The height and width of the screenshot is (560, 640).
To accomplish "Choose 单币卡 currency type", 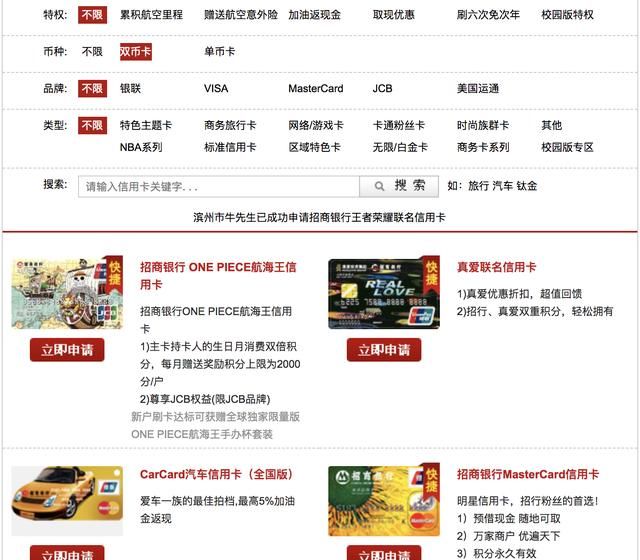I will click(219, 51).
